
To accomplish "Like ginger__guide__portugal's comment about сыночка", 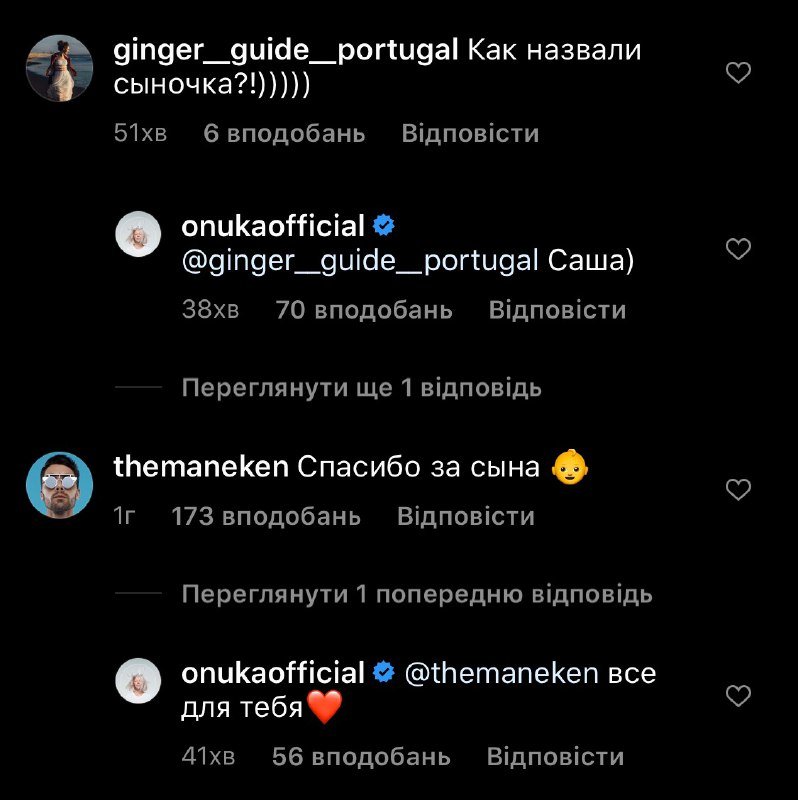I will click(738, 72).
